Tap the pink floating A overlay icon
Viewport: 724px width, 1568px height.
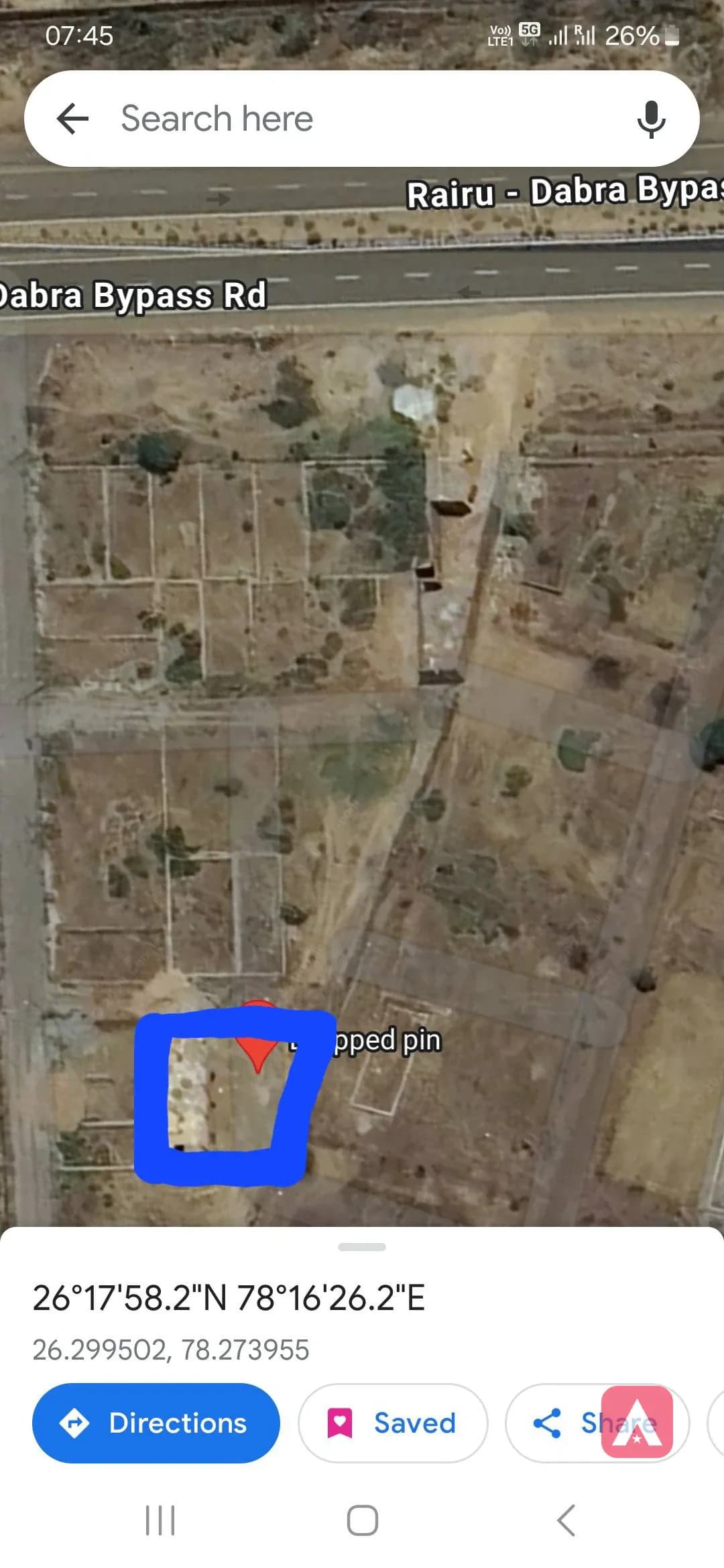point(637,1421)
